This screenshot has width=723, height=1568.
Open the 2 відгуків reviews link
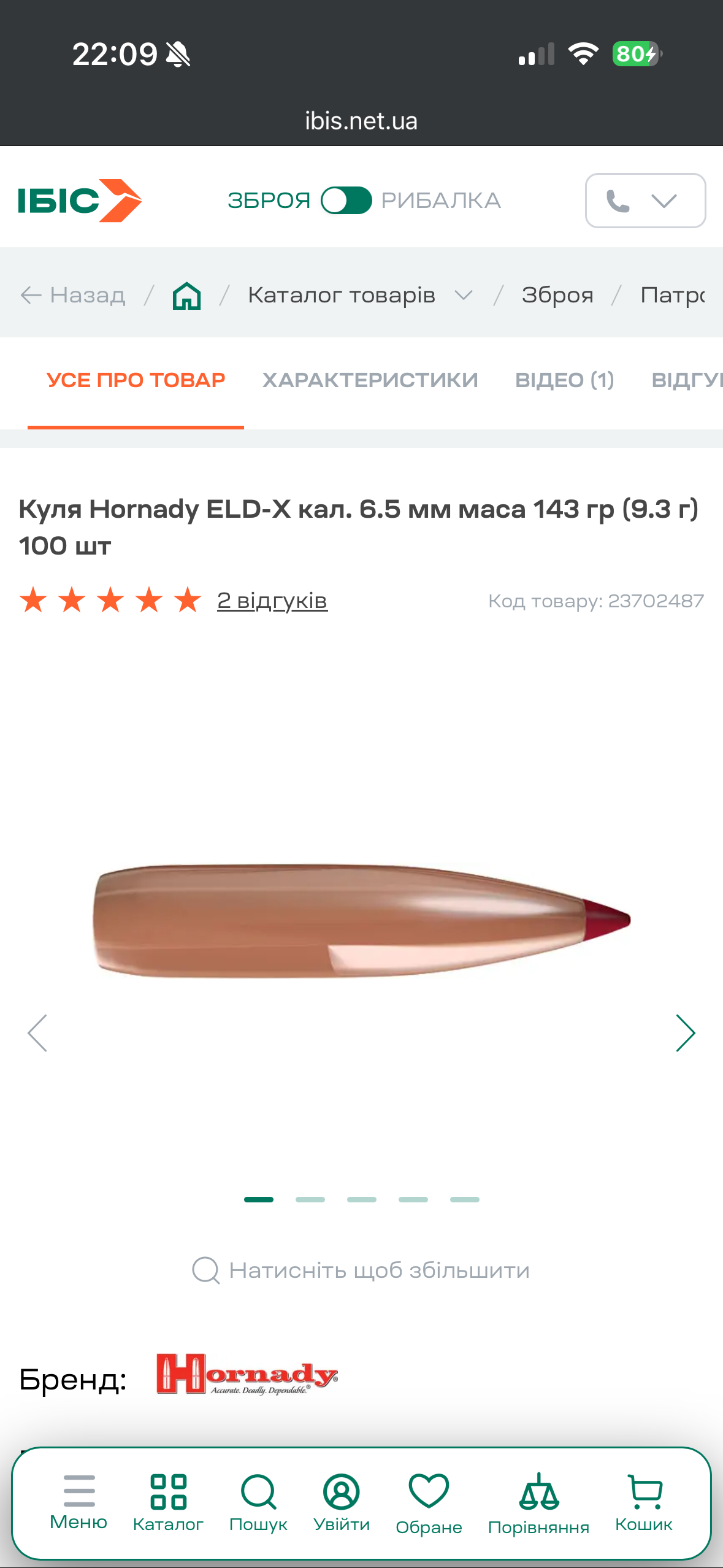click(x=272, y=601)
